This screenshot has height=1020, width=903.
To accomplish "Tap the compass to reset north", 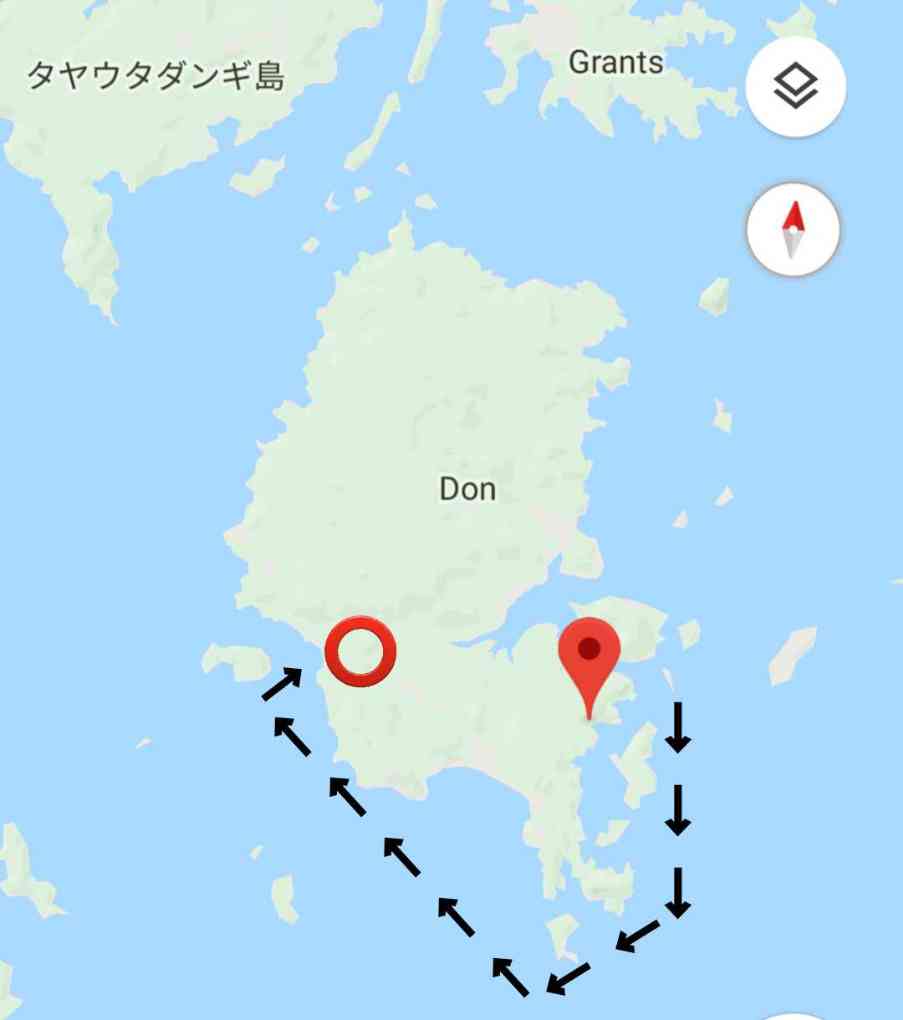I will coord(793,230).
